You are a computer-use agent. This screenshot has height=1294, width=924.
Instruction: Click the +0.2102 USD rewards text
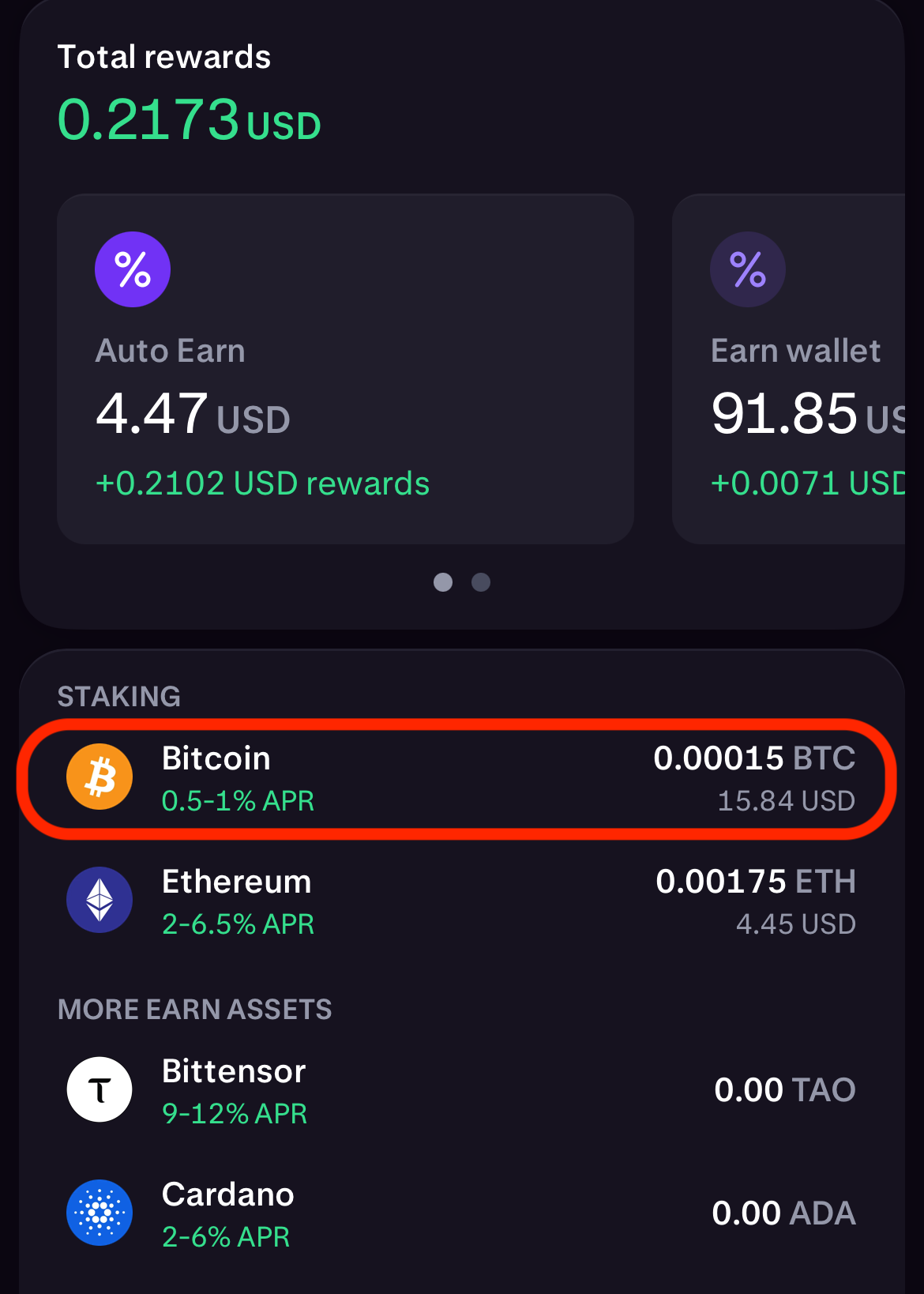coord(262,483)
